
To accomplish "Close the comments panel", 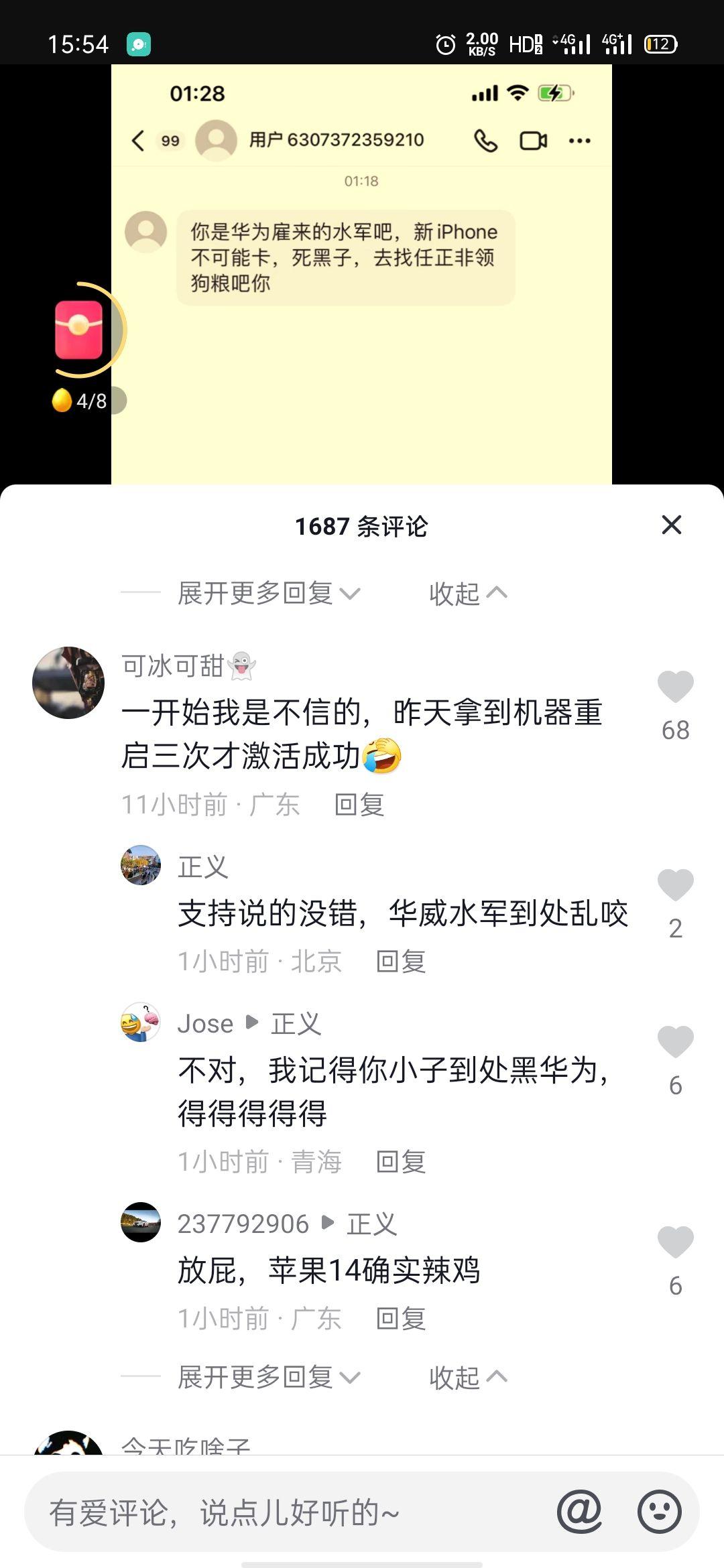I will pos(672,525).
